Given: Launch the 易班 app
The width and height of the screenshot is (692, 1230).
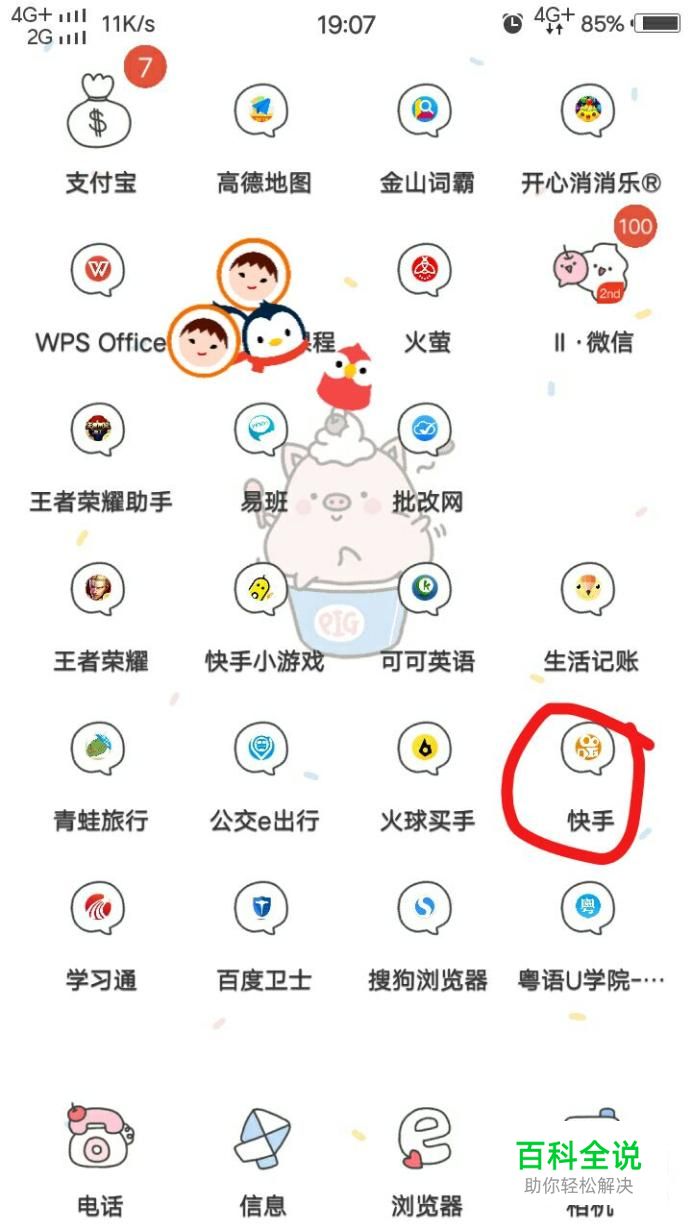Looking at the screenshot, I should point(262,431).
